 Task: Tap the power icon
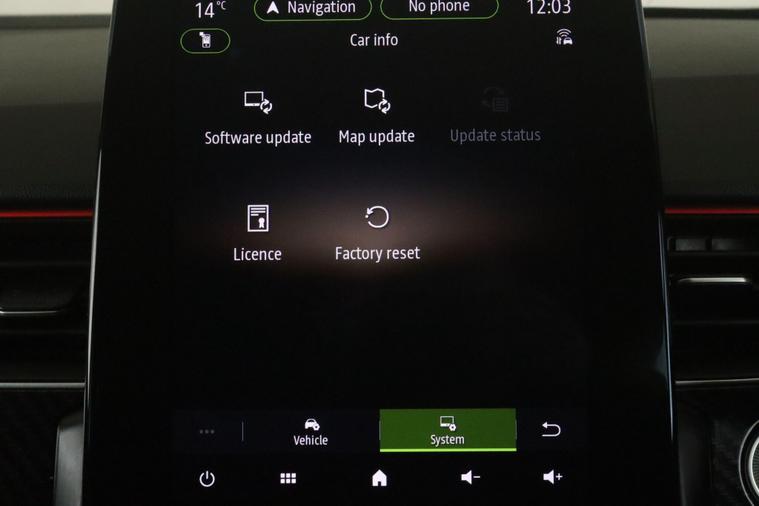point(207,479)
